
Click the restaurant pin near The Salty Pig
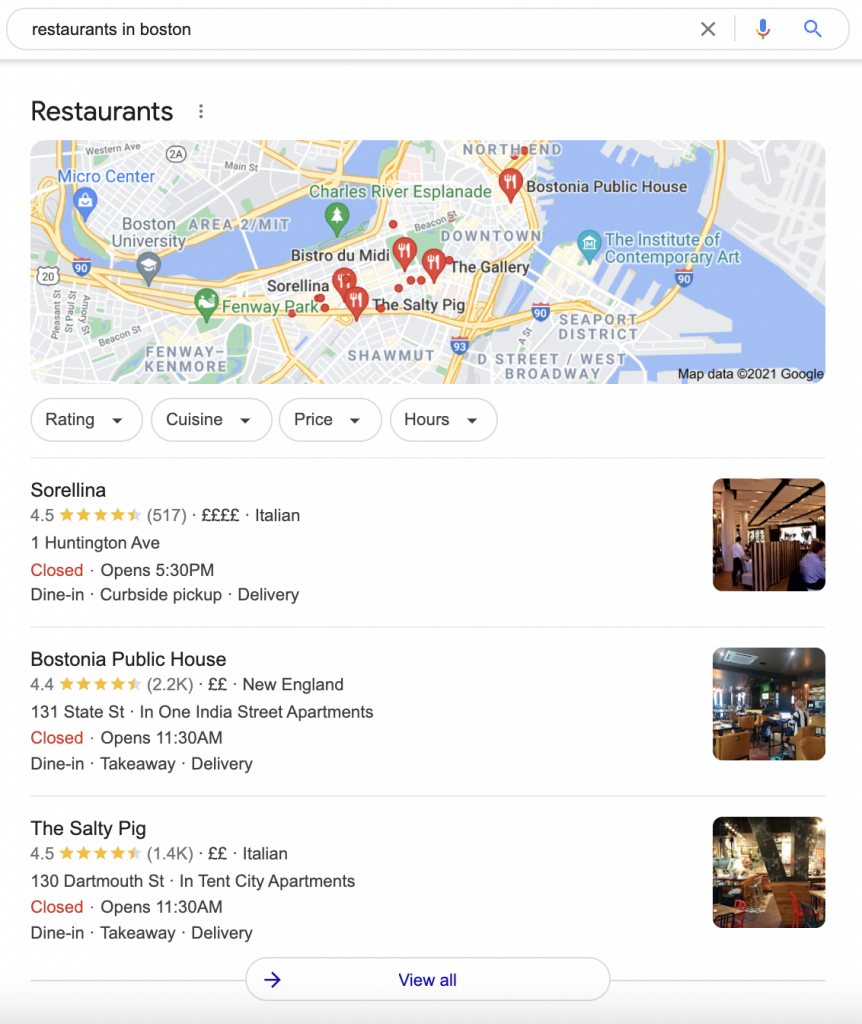coord(356,297)
